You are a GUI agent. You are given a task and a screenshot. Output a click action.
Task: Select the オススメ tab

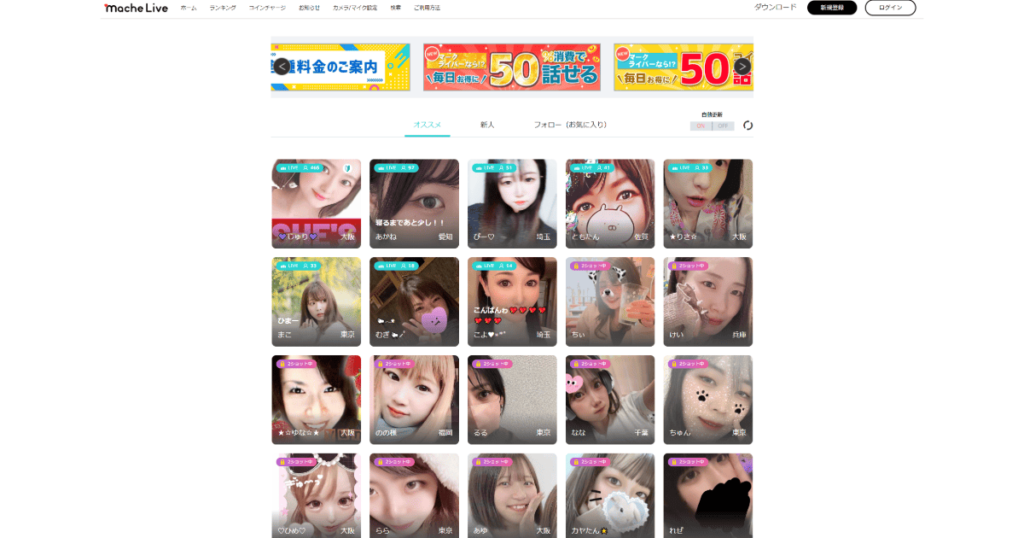pos(427,125)
